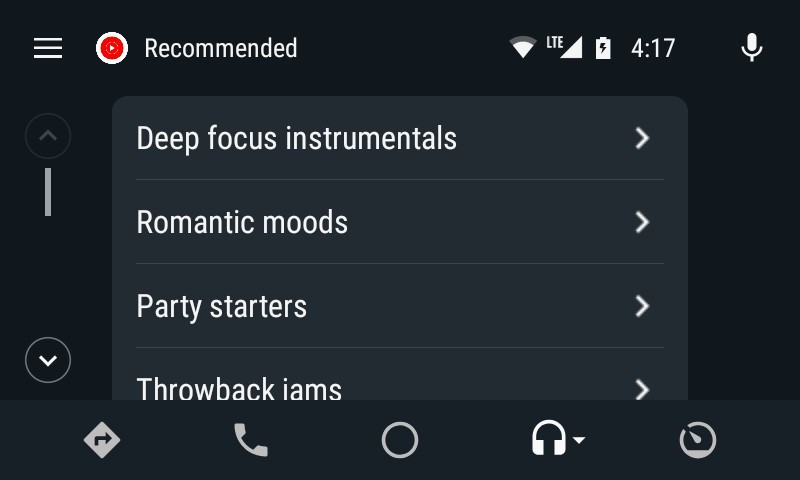The image size is (800, 480).
Task: Activate the voice search microphone
Action: (752, 47)
